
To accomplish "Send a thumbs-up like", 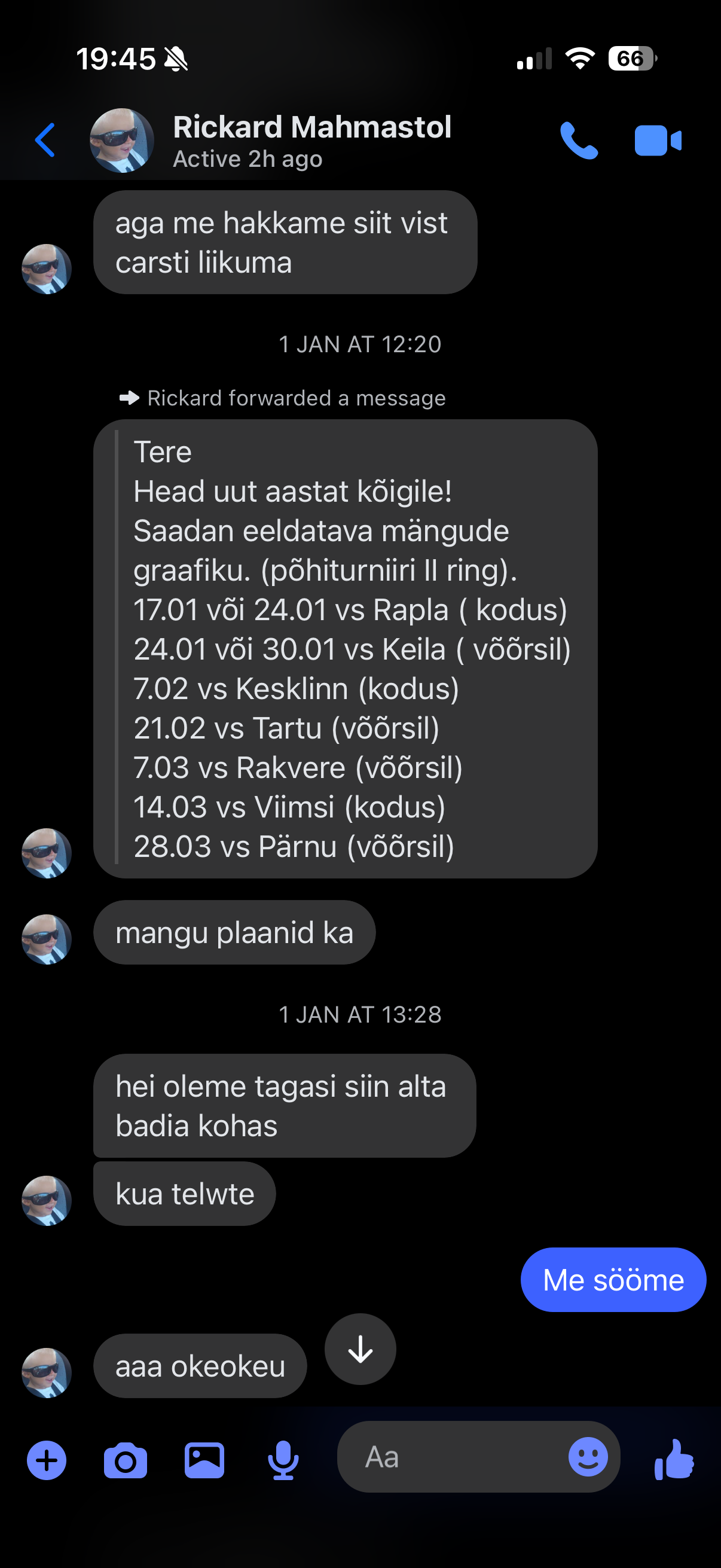I will pyautogui.click(x=674, y=1459).
